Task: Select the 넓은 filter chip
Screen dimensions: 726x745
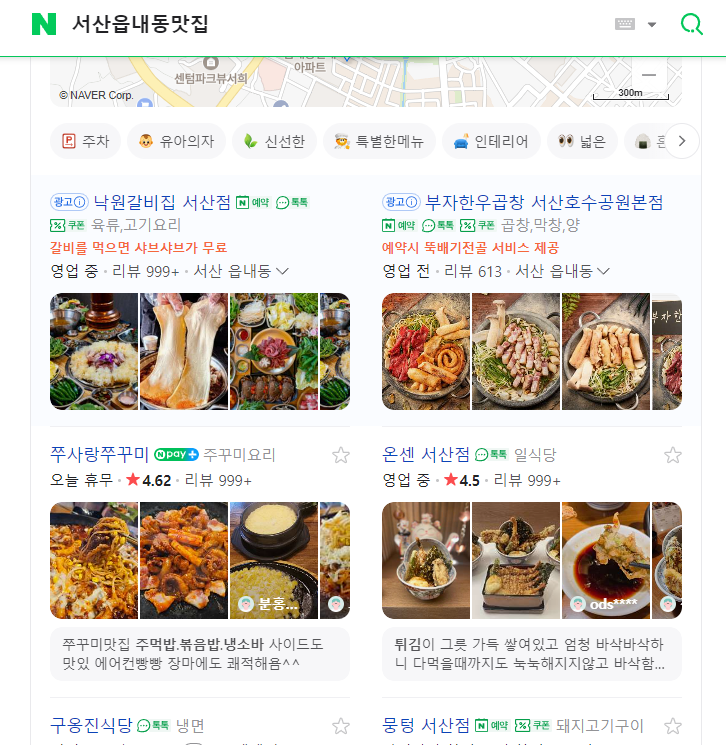Action: click(582, 142)
